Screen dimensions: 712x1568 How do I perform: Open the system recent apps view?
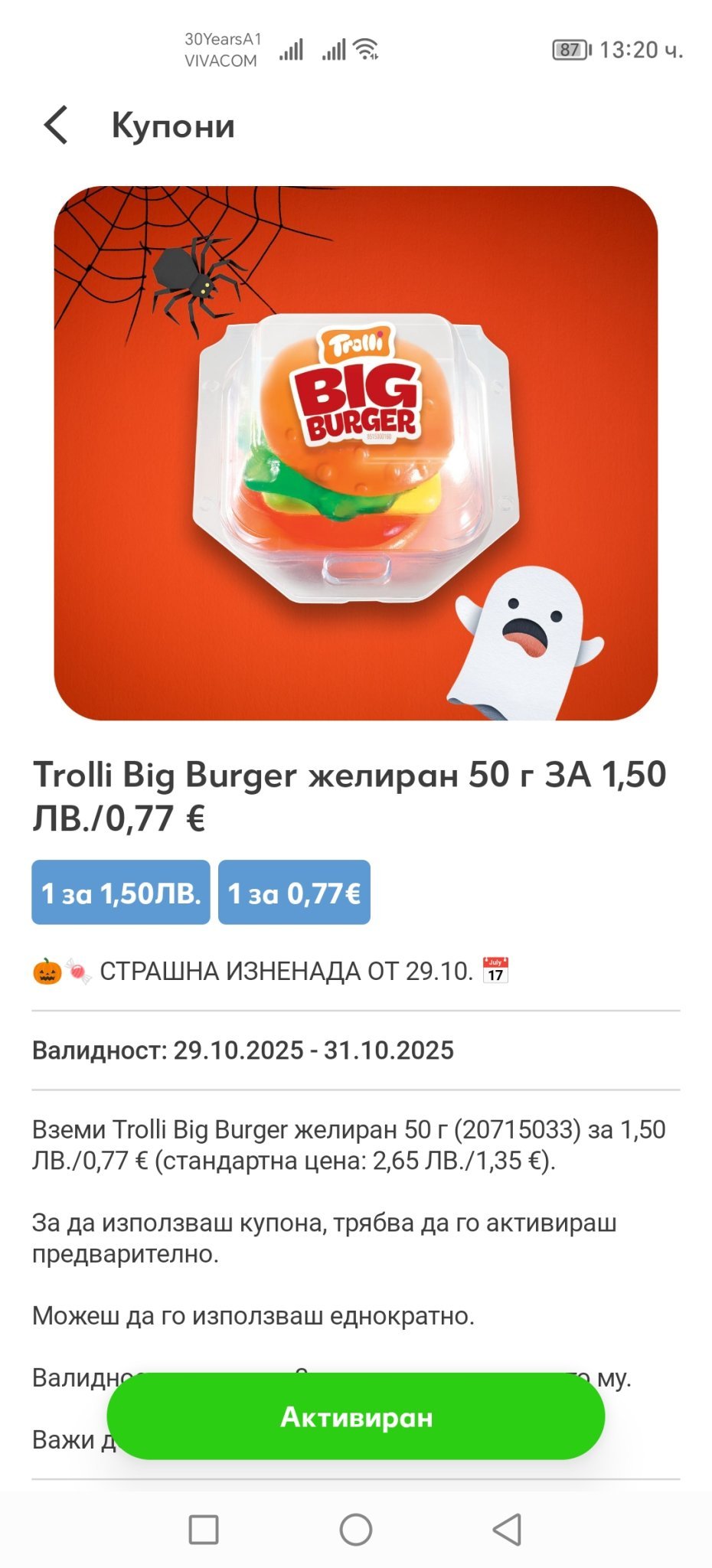[204, 1530]
